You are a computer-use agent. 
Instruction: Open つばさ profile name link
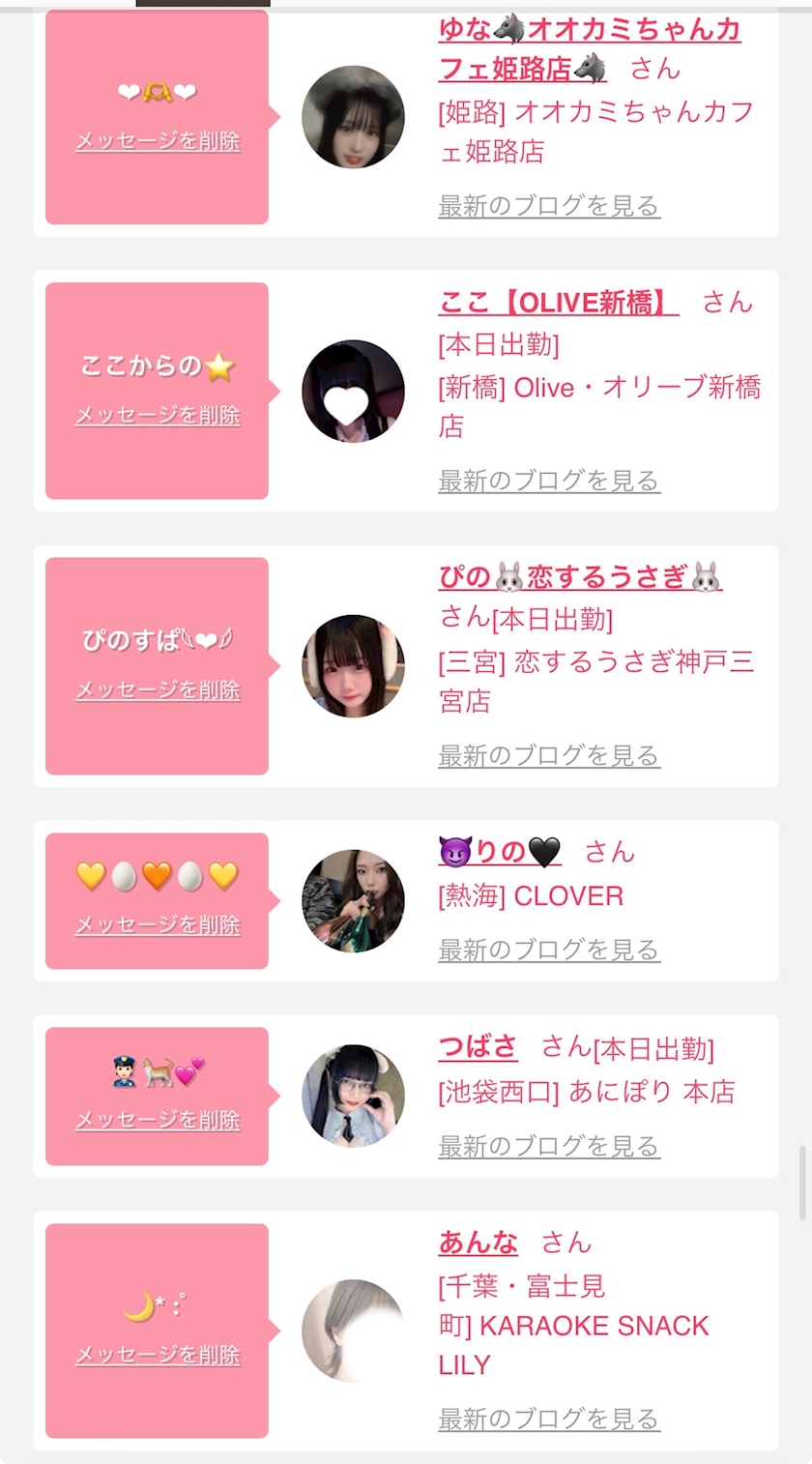478,1047
